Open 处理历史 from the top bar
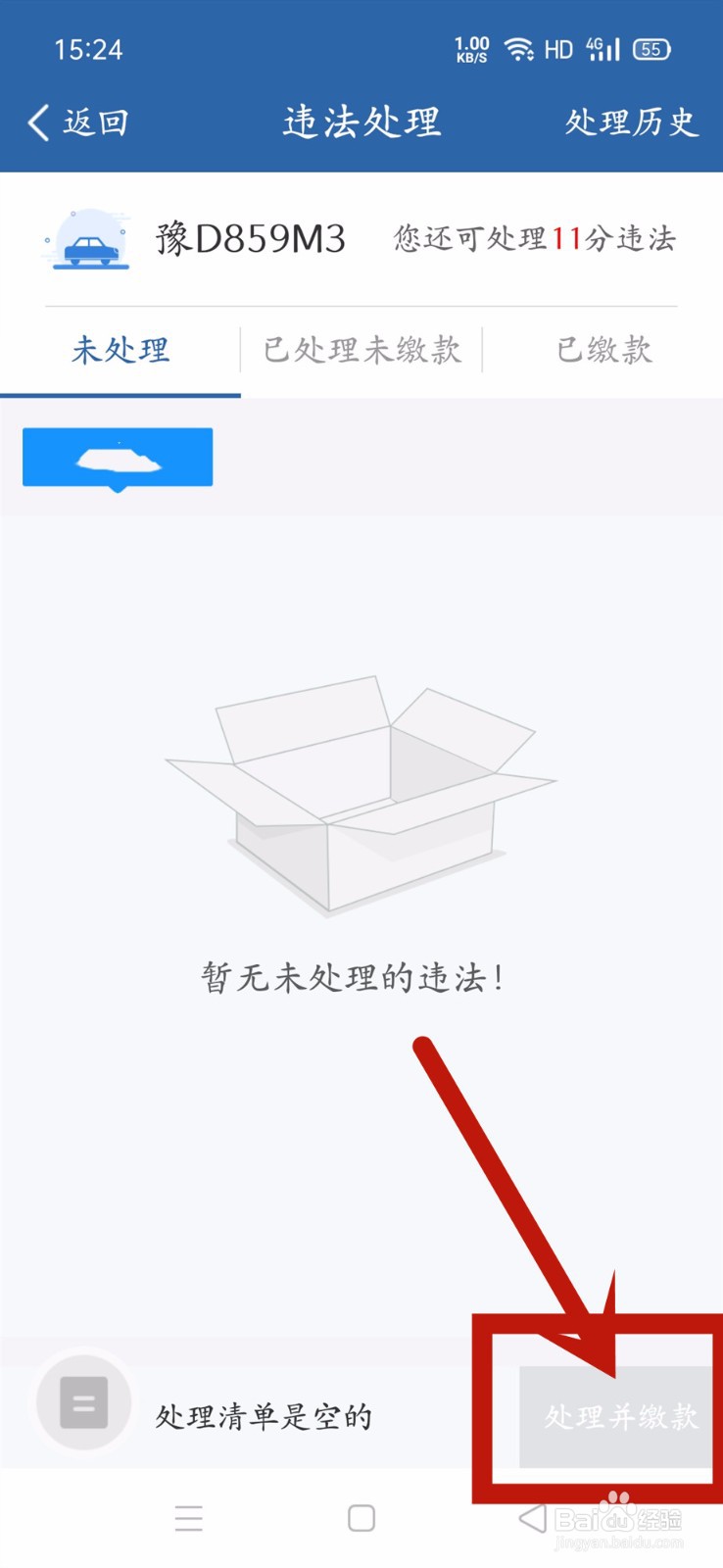The width and height of the screenshot is (723, 1568). coord(631,122)
